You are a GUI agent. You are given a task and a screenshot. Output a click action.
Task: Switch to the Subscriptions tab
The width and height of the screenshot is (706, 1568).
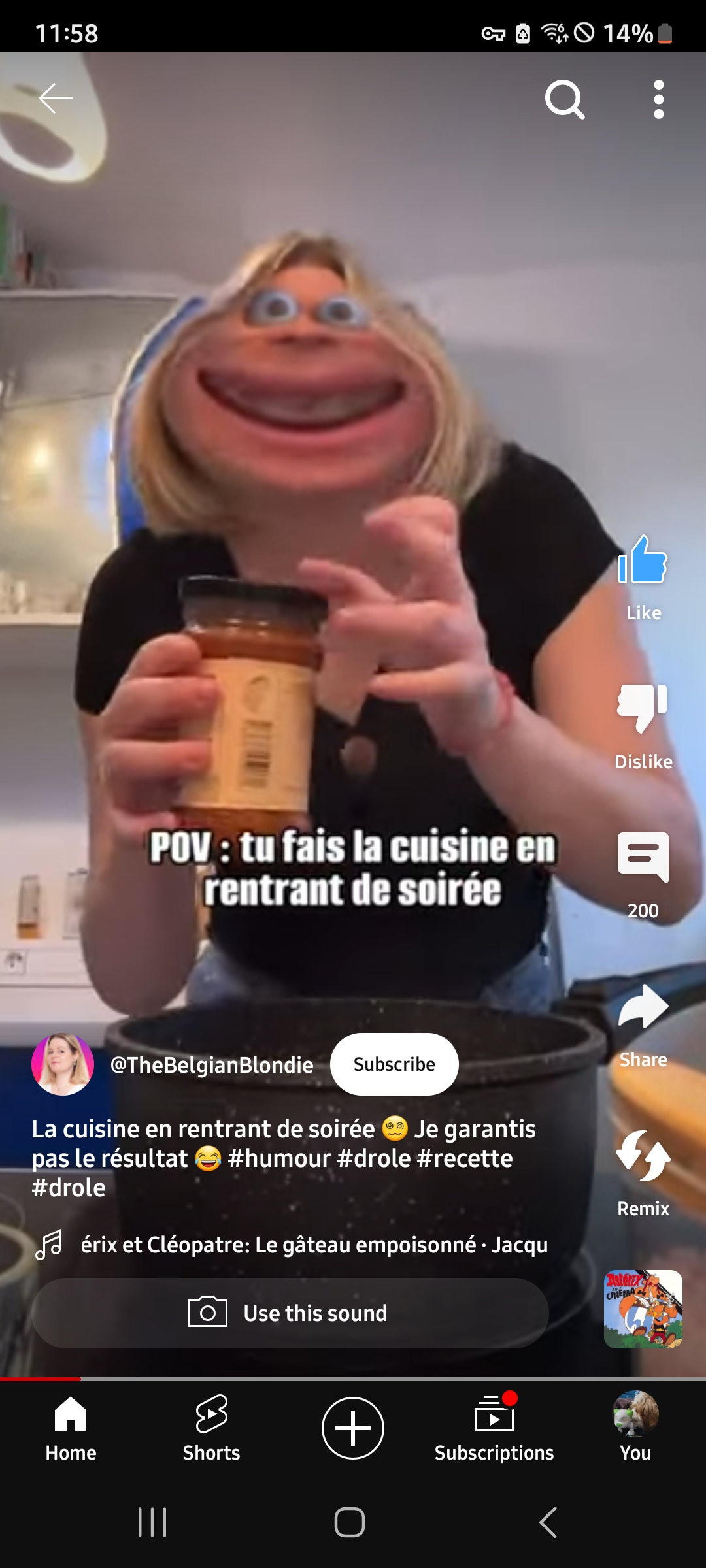pos(494,1428)
